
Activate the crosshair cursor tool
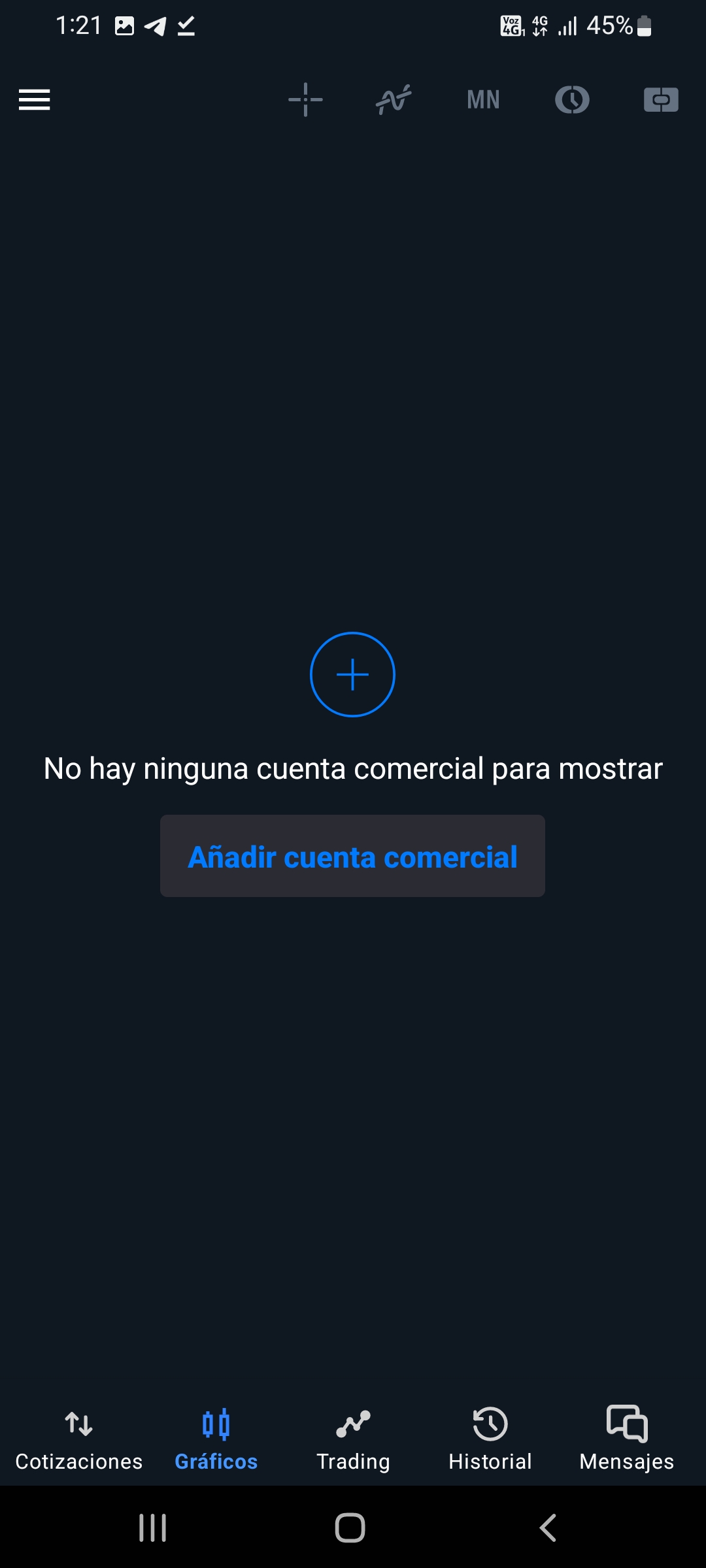pos(305,100)
